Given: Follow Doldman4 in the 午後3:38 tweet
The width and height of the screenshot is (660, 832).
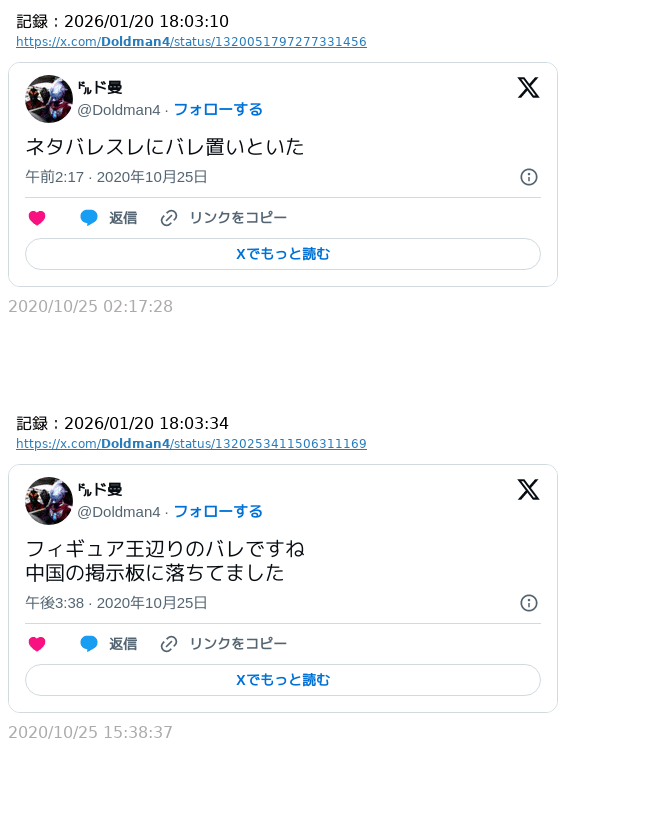Looking at the screenshot, I should coord(218,512).
